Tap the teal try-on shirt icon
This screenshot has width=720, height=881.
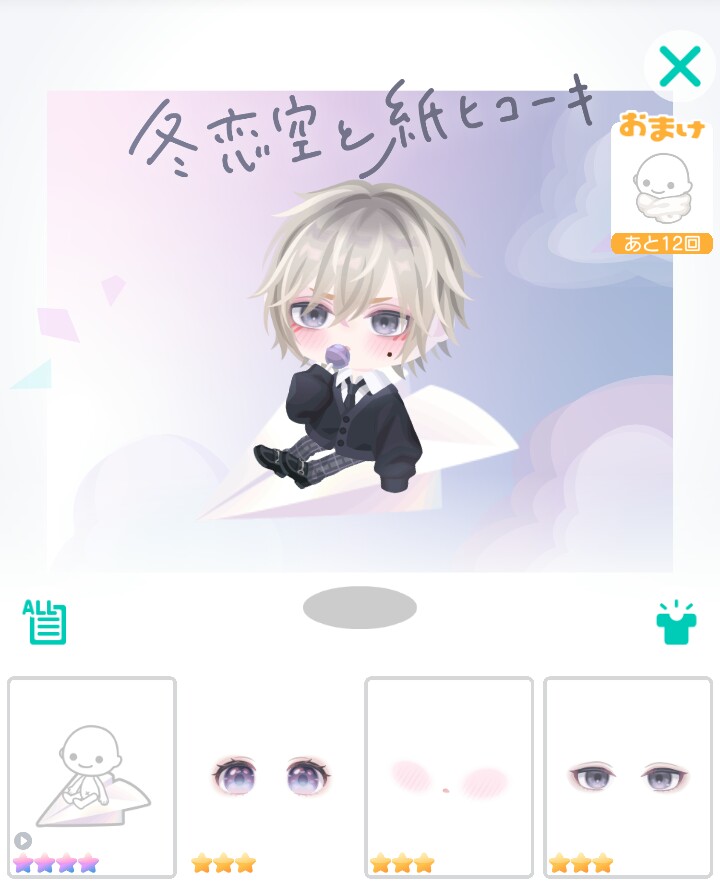[x=676, y=621]
